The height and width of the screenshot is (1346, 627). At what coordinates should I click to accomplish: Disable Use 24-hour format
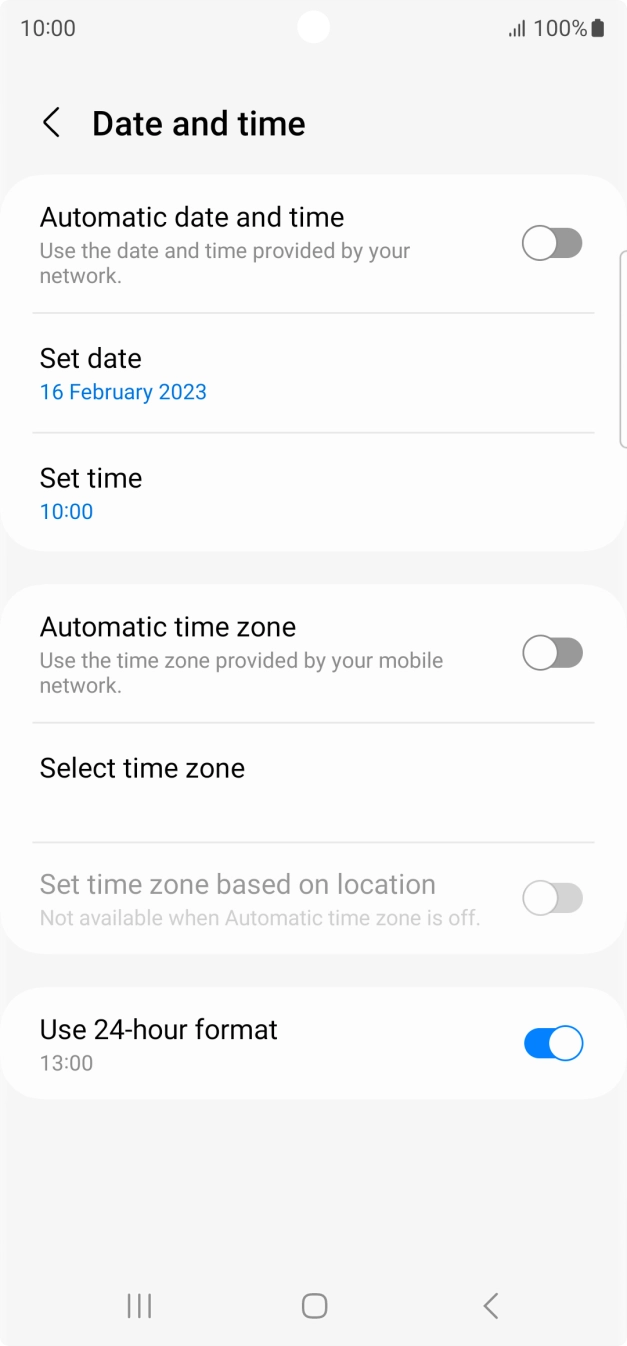click(x=552, y=1043)
